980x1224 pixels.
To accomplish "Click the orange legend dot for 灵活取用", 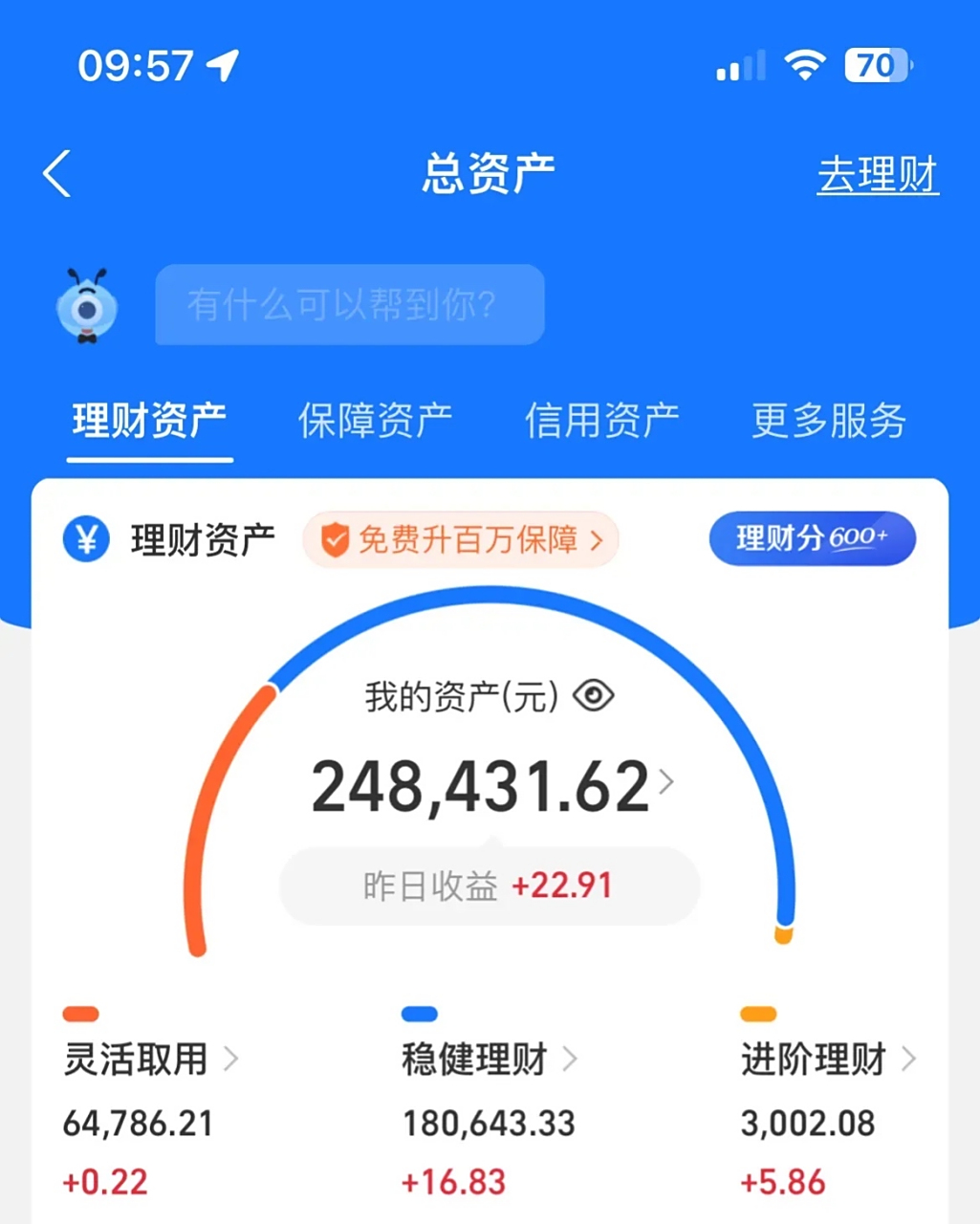I will click(82, 1014).
